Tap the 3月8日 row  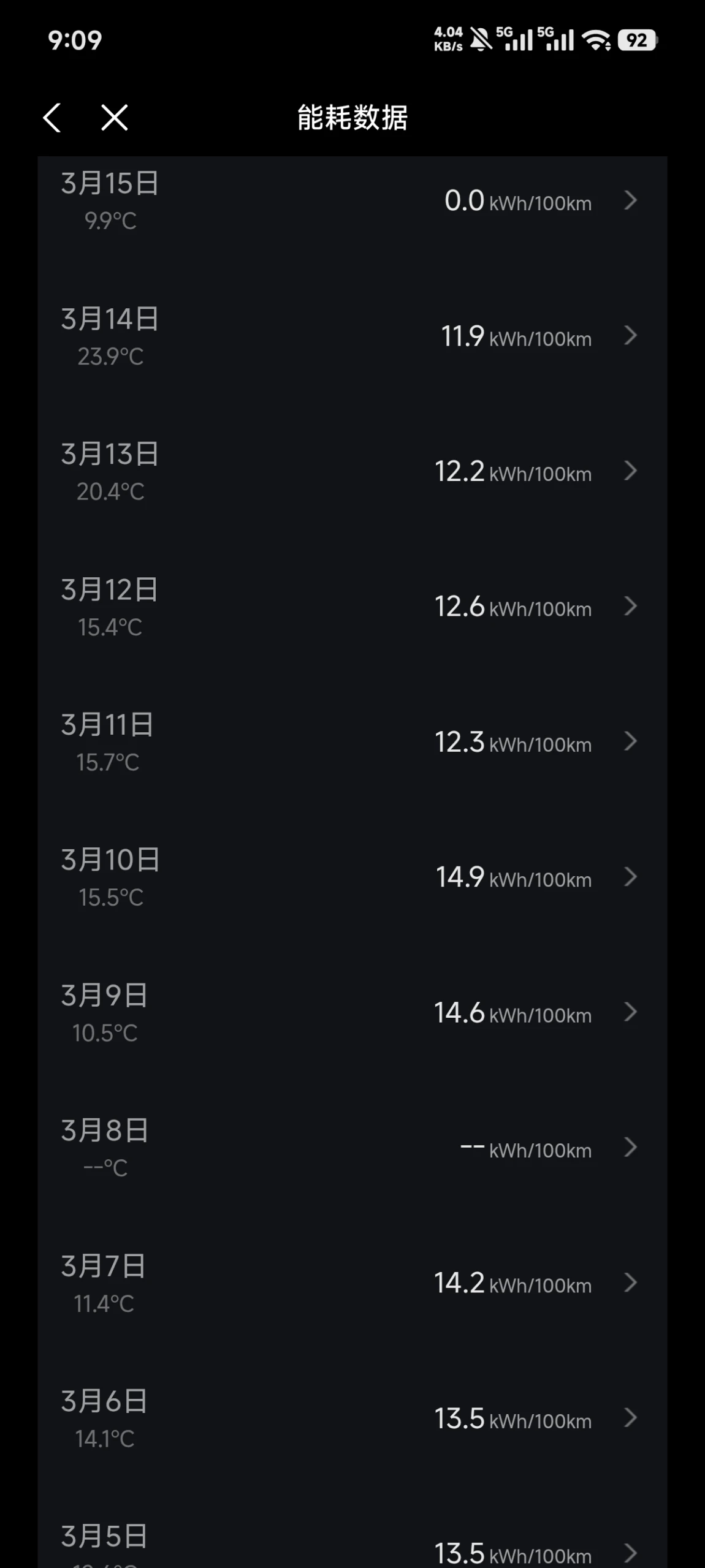[x=352, y=1148]
